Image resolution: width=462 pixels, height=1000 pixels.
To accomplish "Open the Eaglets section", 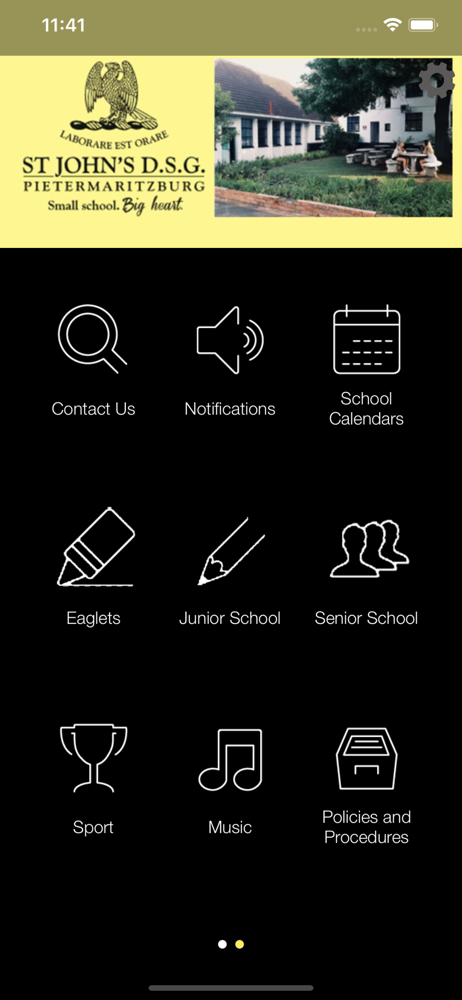I will click(x=93, y=566).
